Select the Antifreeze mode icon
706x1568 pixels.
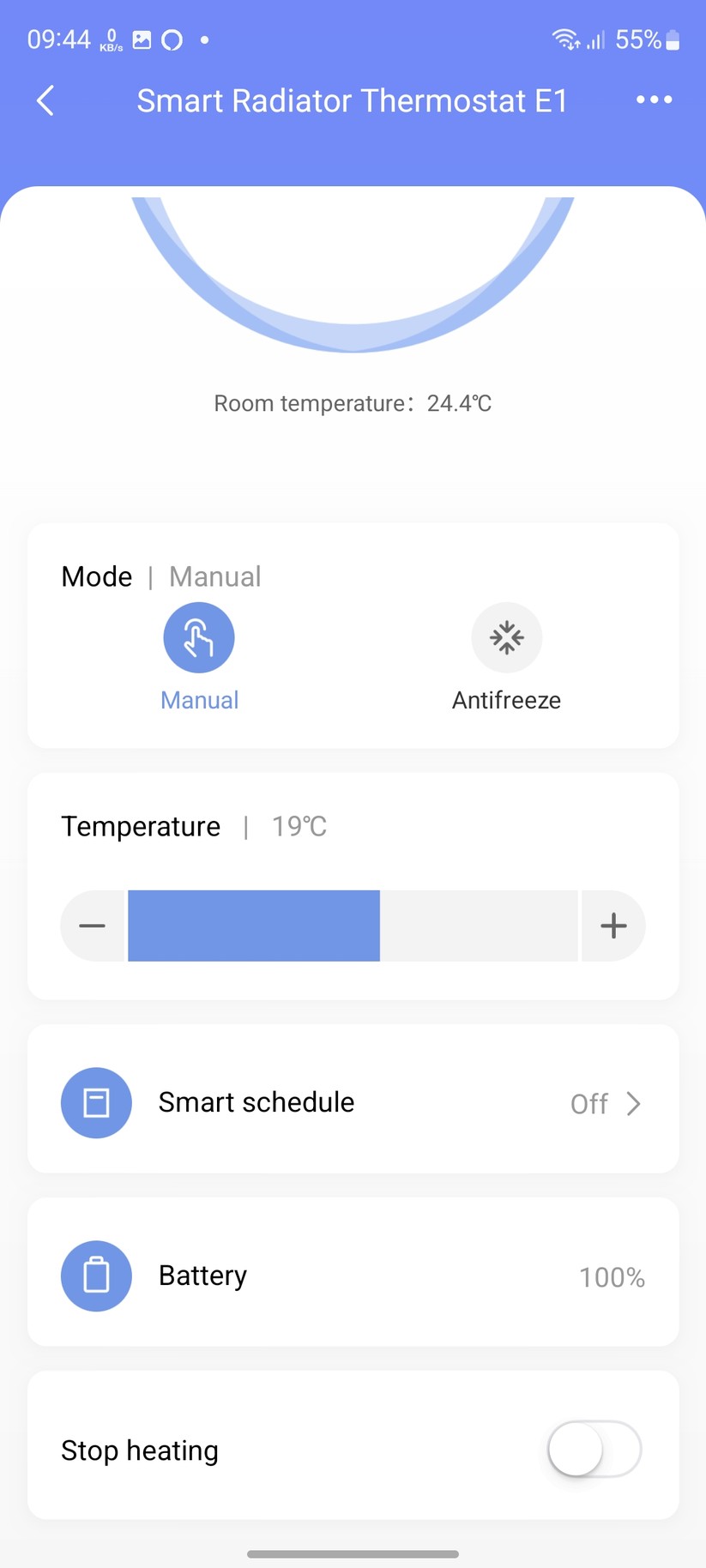507,636
